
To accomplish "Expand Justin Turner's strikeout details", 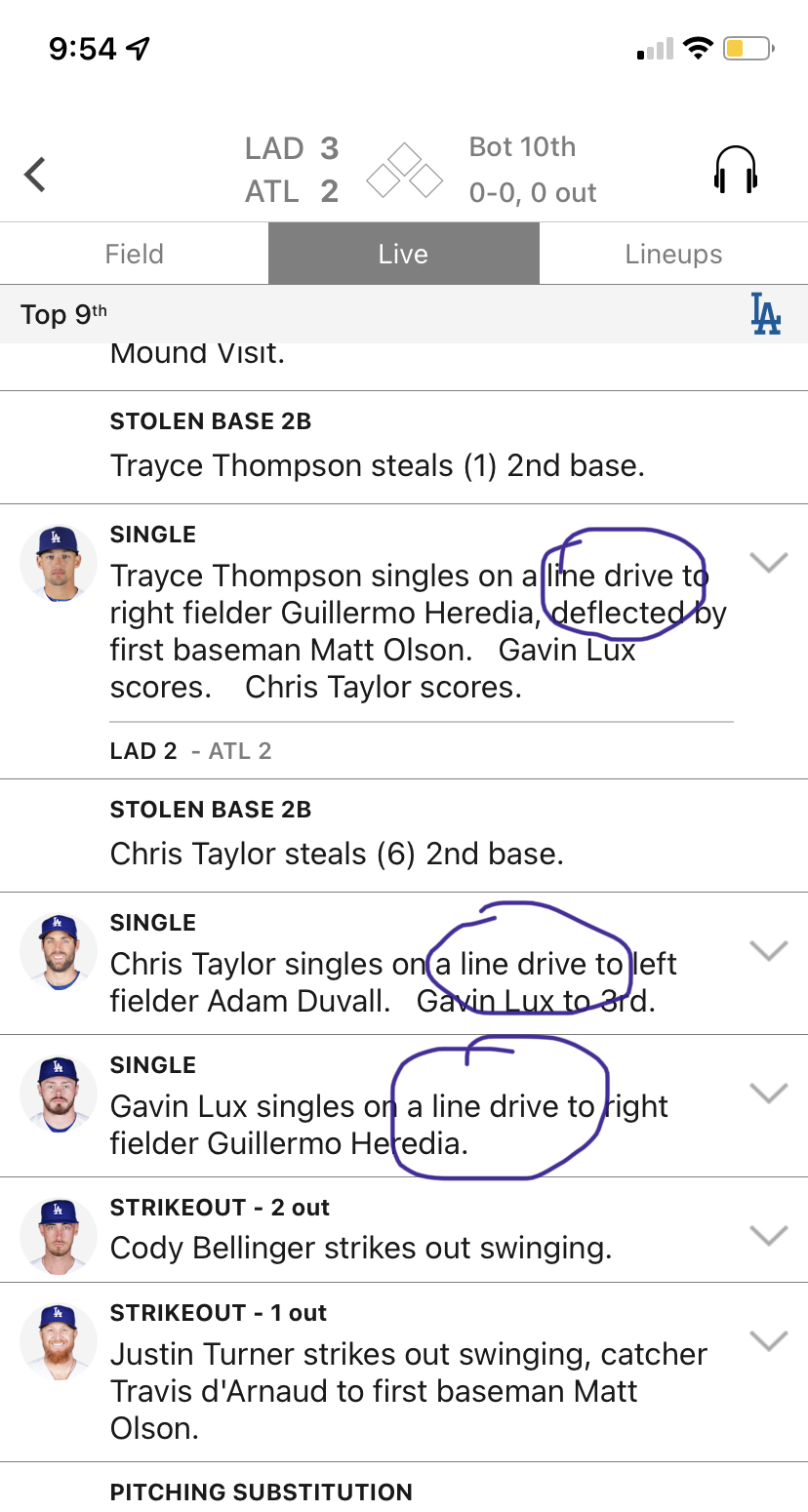I will pos(768,1340).
